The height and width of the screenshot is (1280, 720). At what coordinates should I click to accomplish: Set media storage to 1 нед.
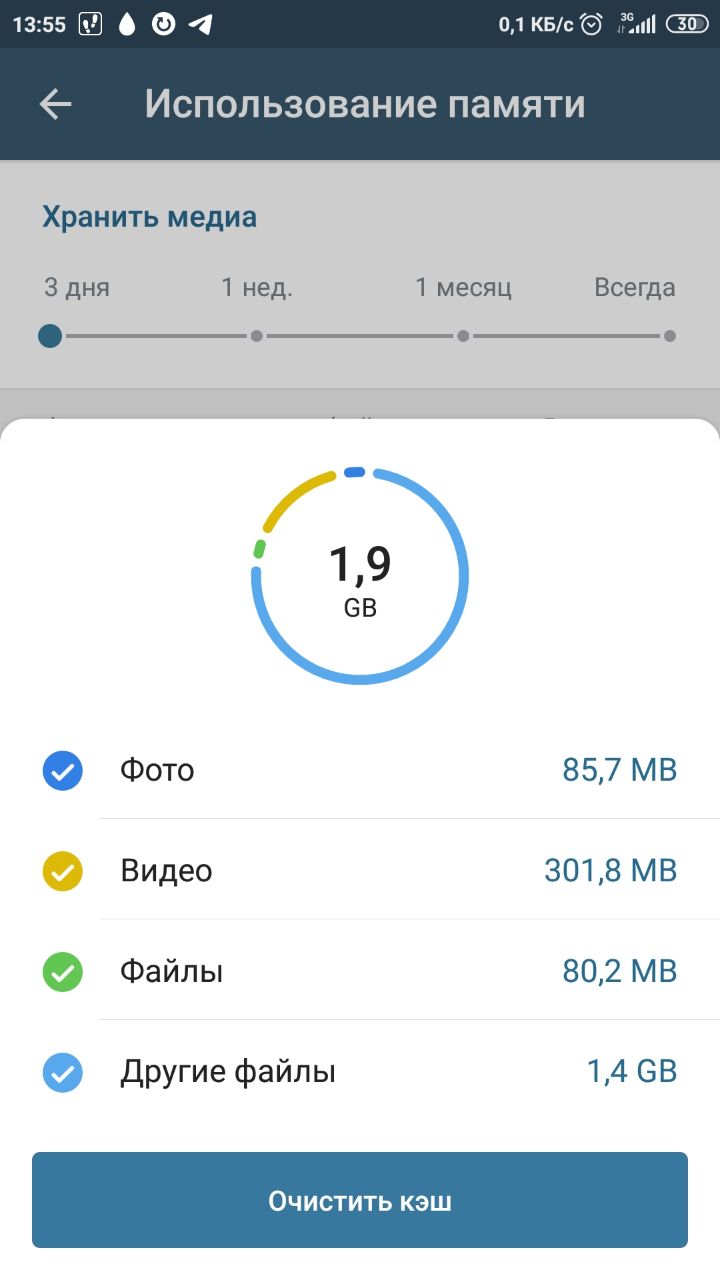click(x=257, y=336)
